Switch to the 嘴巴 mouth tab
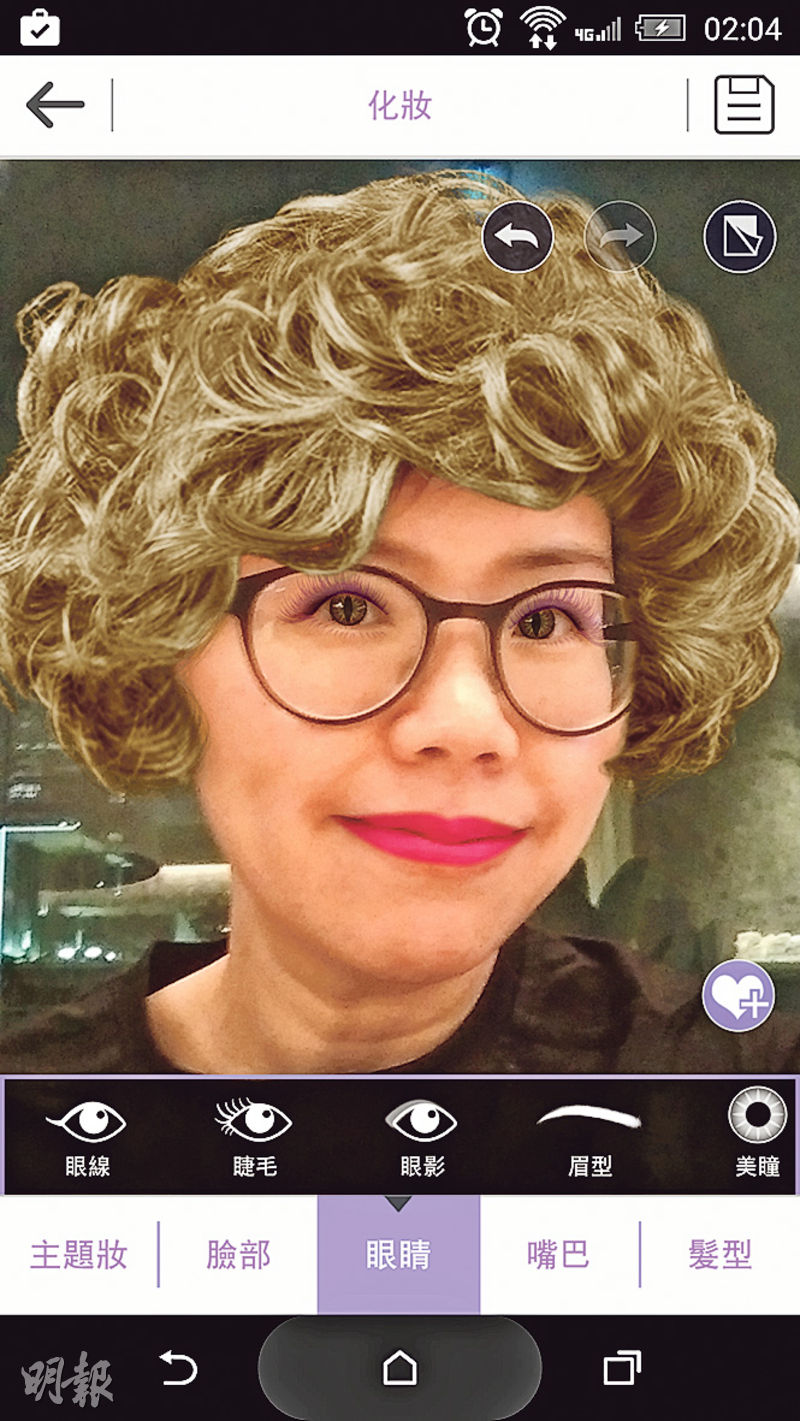The width and height of the screenshot is (800, 1421). (558, 1254)
